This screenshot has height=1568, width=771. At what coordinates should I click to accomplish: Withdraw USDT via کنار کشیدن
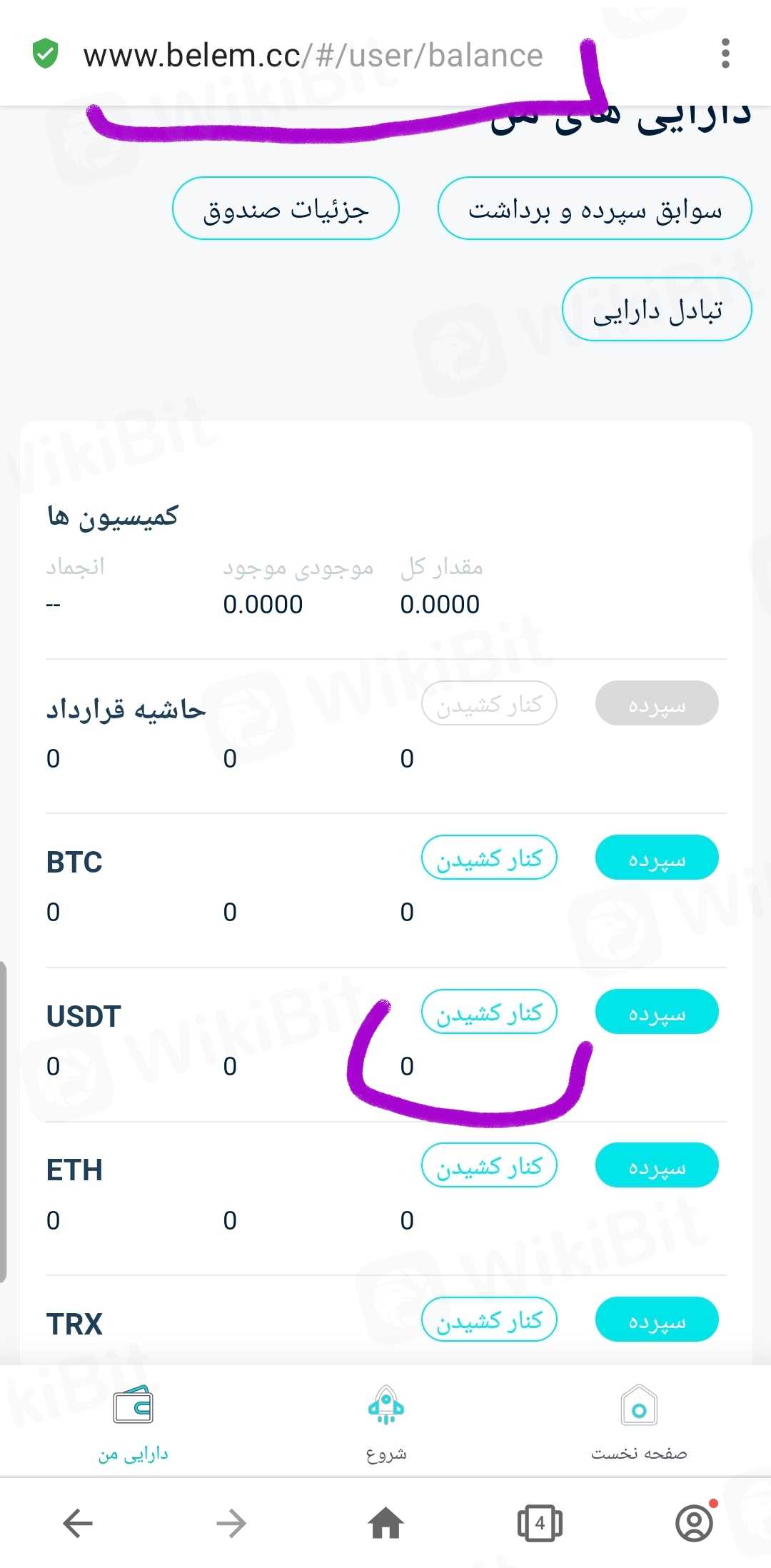tap(489, 1012)
